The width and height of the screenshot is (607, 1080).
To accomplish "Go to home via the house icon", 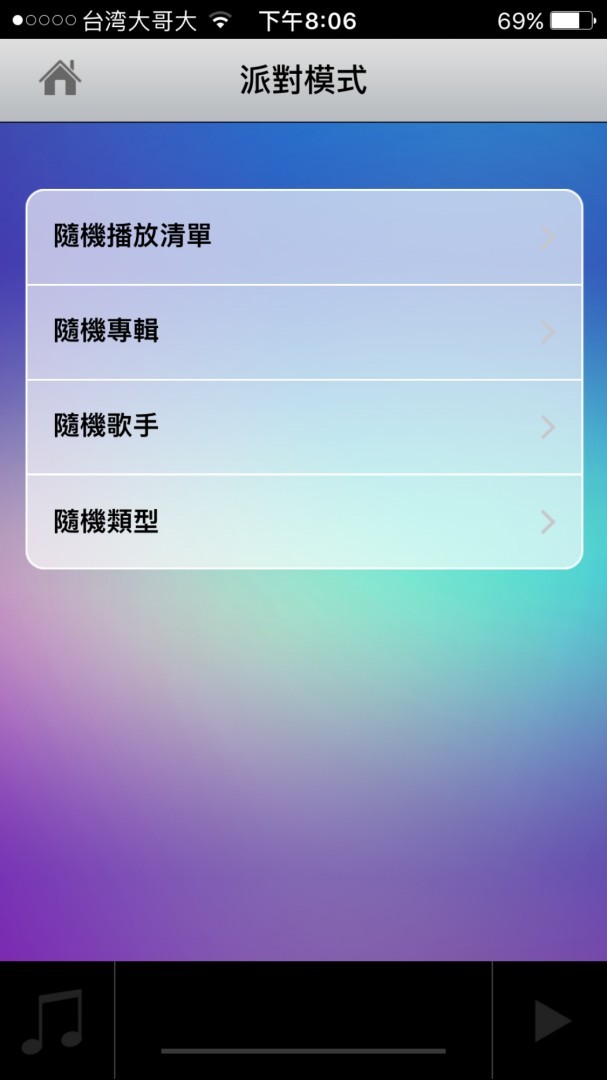I will click(x=59, y=79).
